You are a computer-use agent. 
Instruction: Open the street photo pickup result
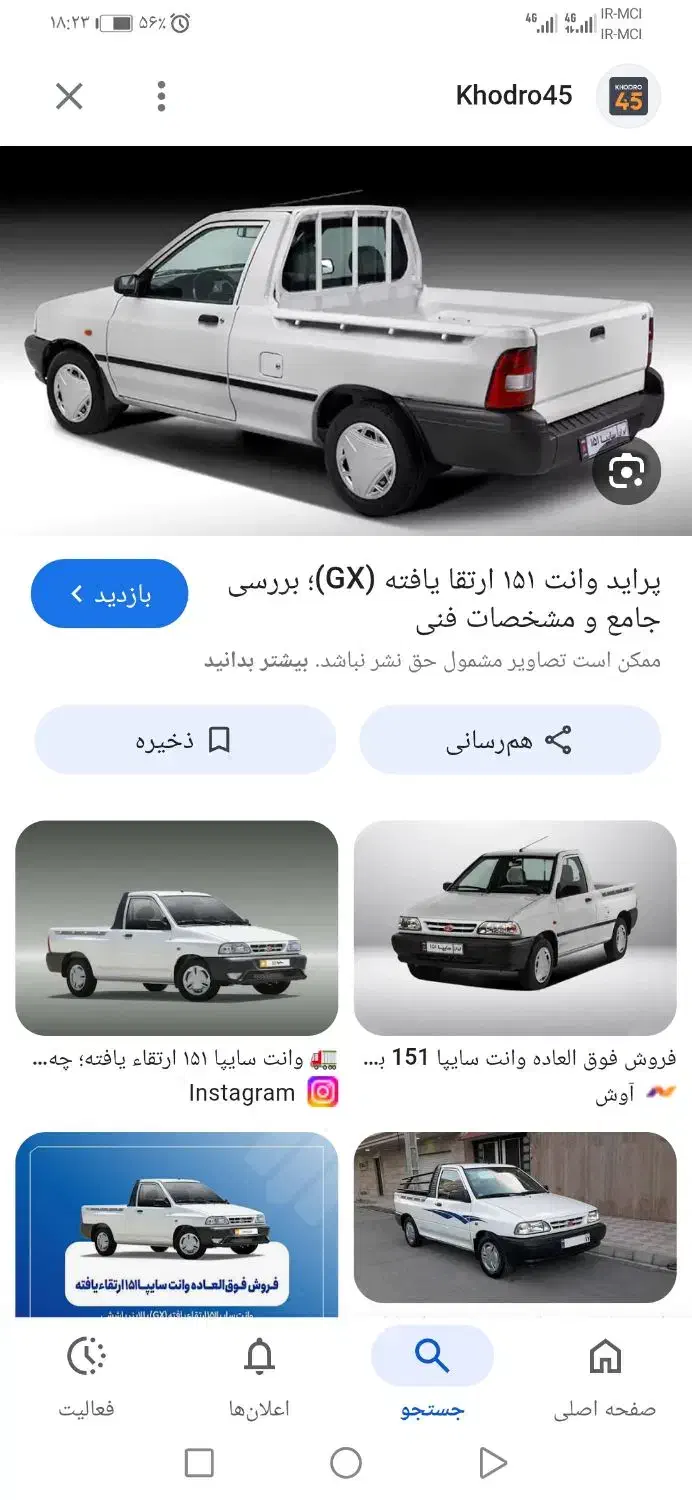[x=515, y=1218]
